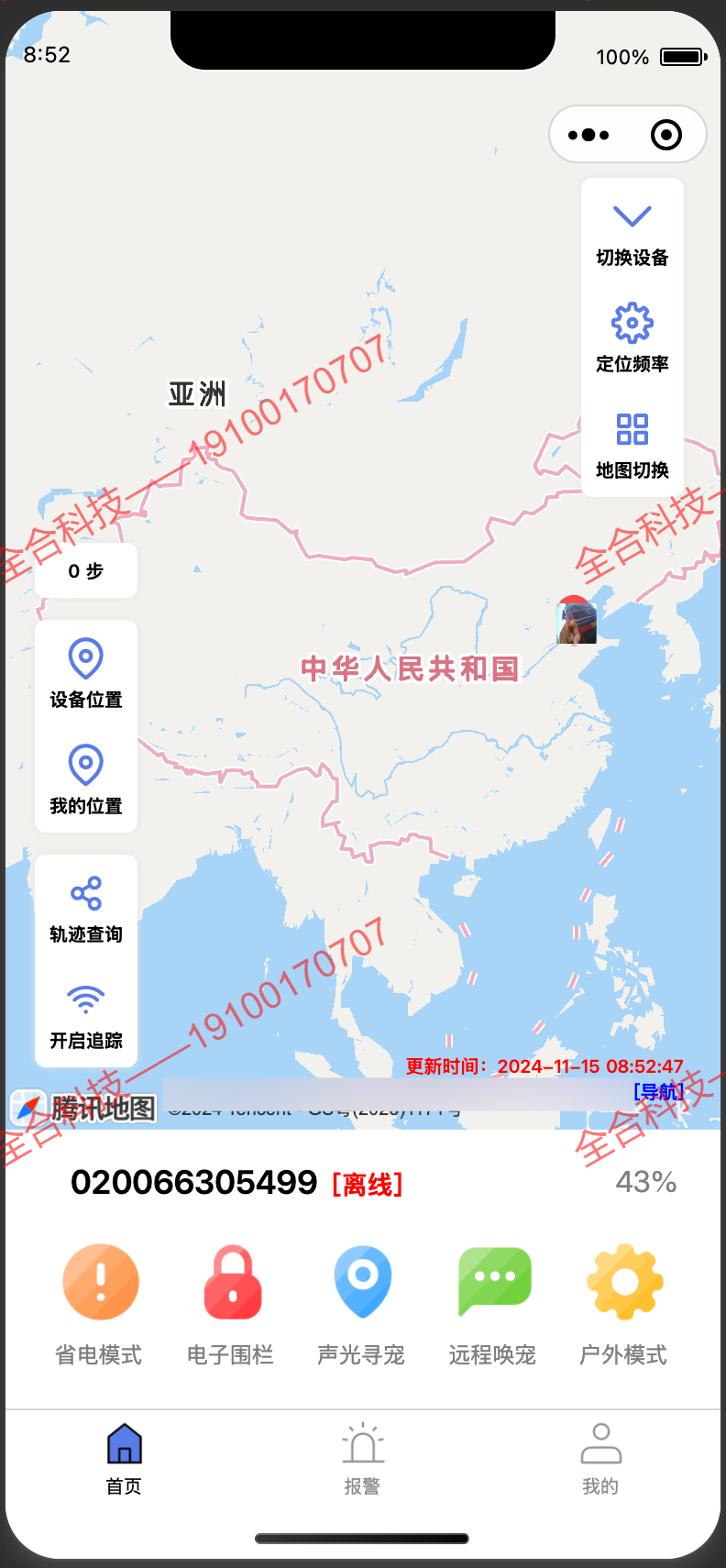Tap the pet photo marker on the map
Image resolution: width=726 pixels, height=1568 pixels.
pos(577,622)
